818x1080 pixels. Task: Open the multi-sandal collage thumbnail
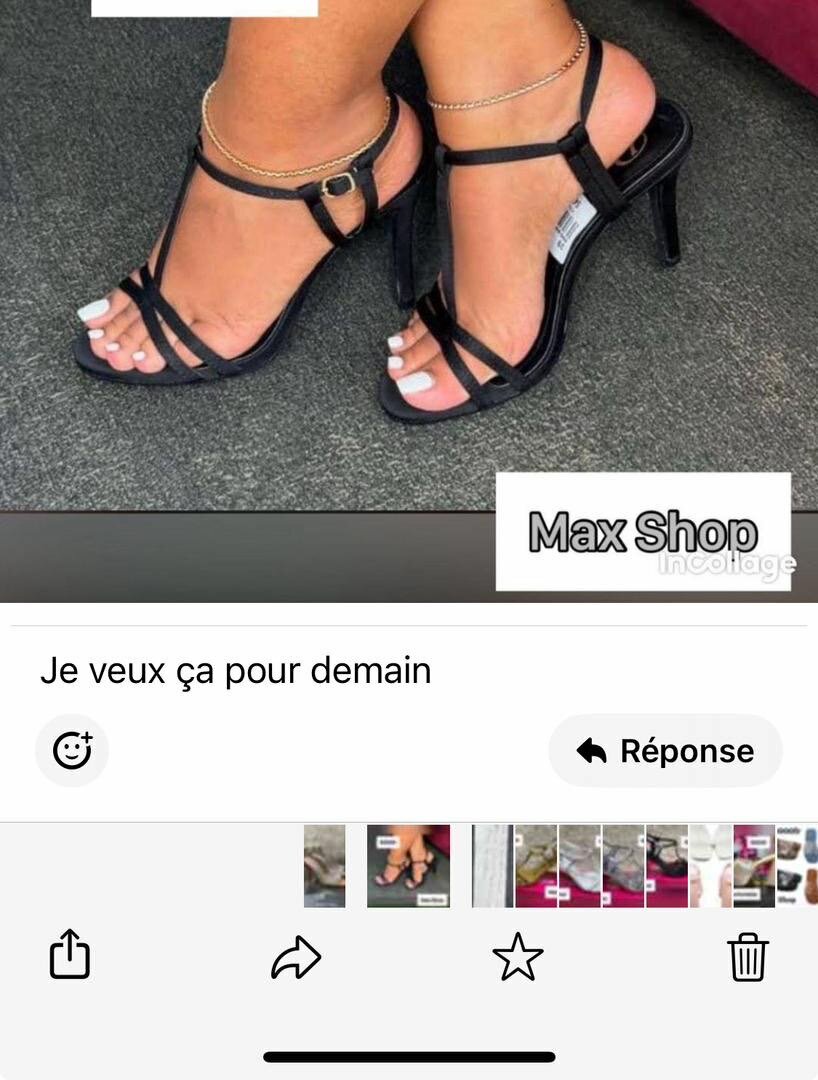[x=797, y=866]
